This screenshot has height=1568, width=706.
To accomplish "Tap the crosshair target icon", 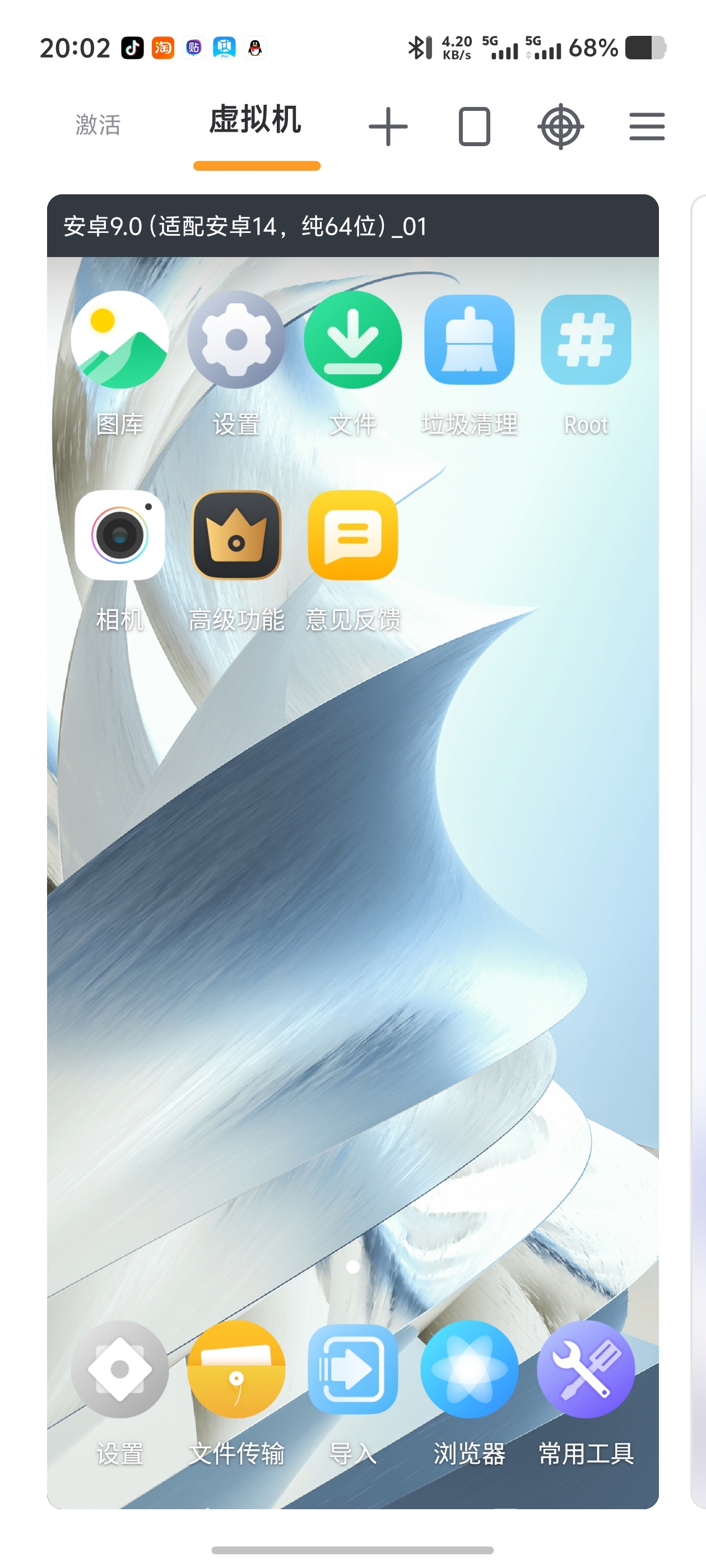I will coord(560,127).
